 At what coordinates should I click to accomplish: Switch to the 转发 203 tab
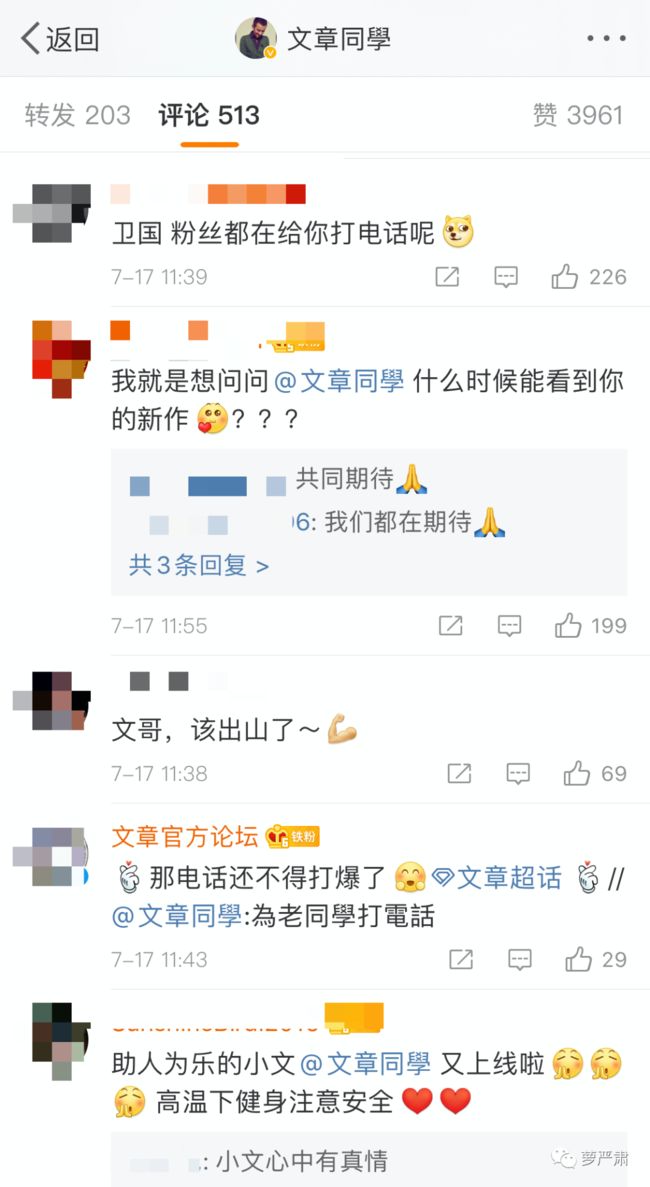click(x=77, y=116)
